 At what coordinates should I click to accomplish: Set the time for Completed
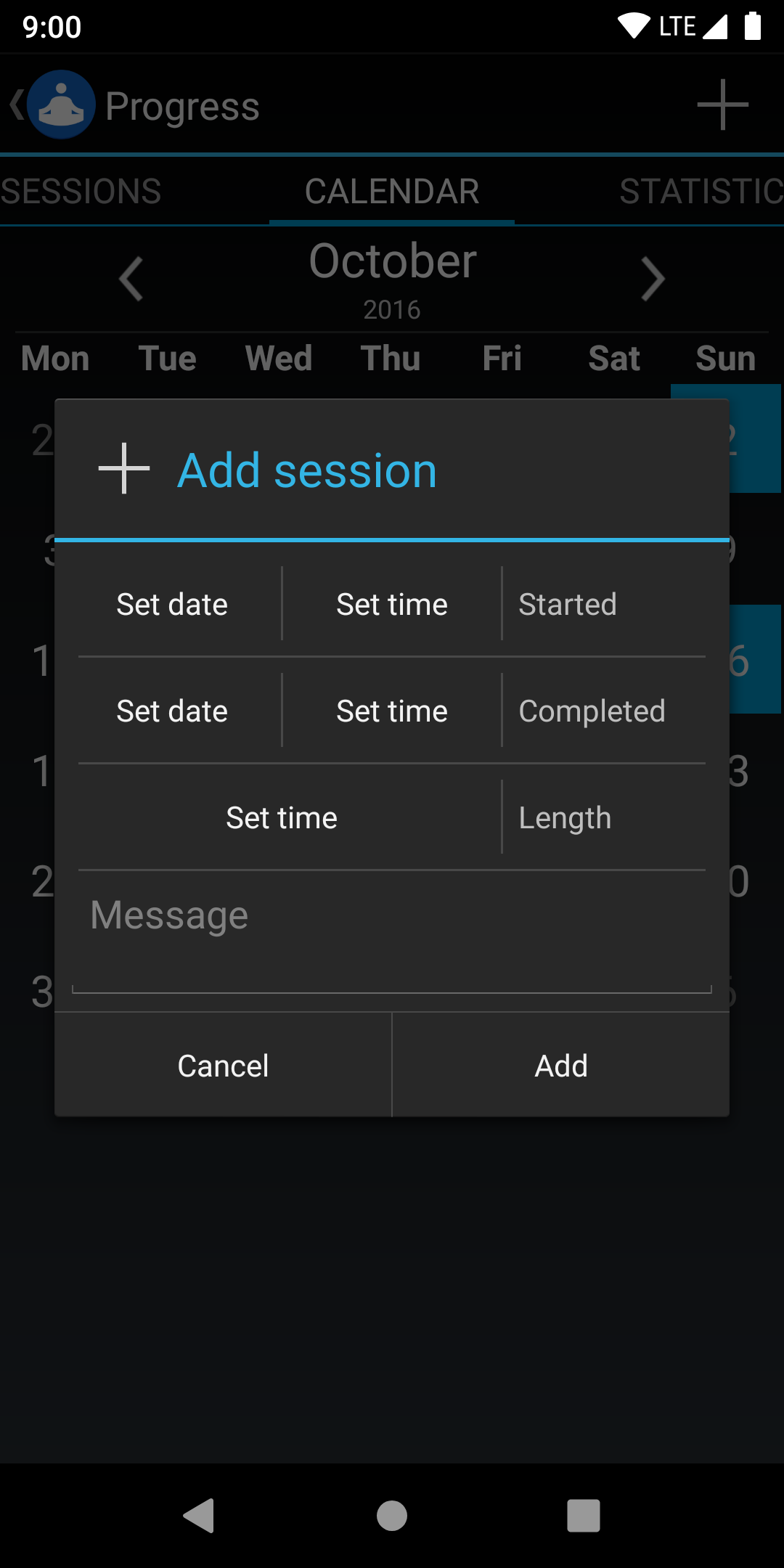pos(392,711)
